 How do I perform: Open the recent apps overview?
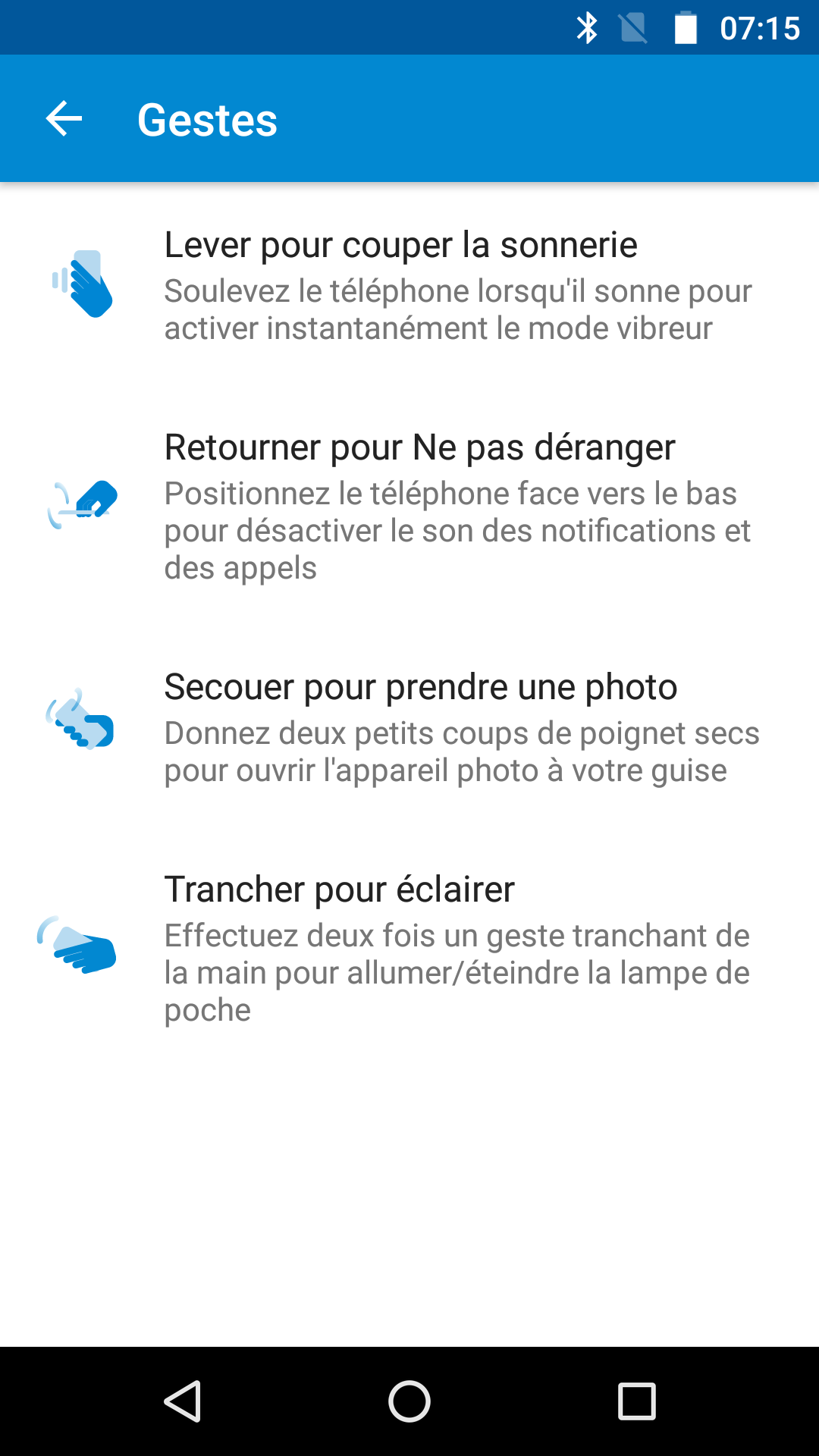click(636, 1401)
